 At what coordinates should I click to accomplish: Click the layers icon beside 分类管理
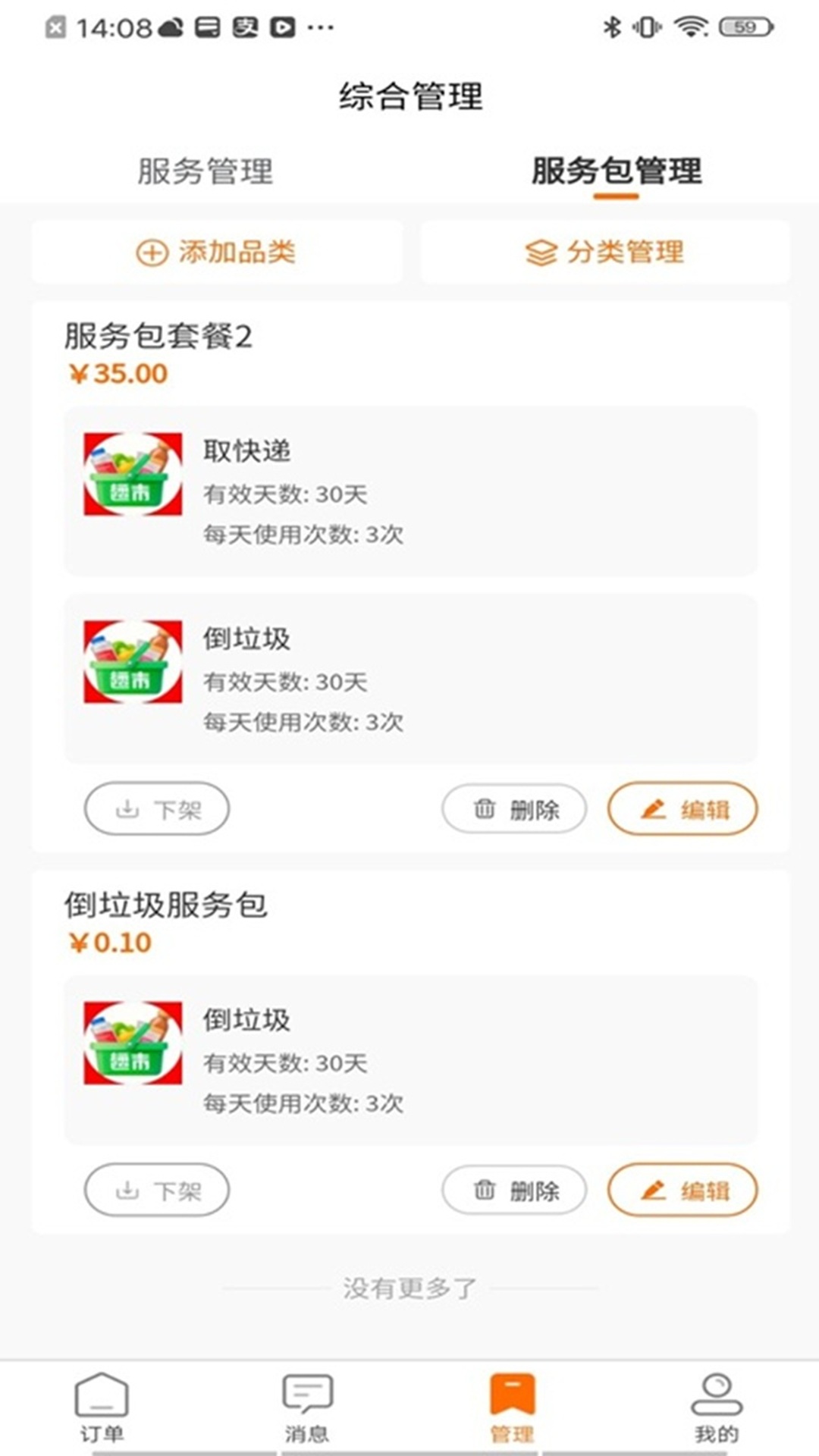[x=540, y=253]
